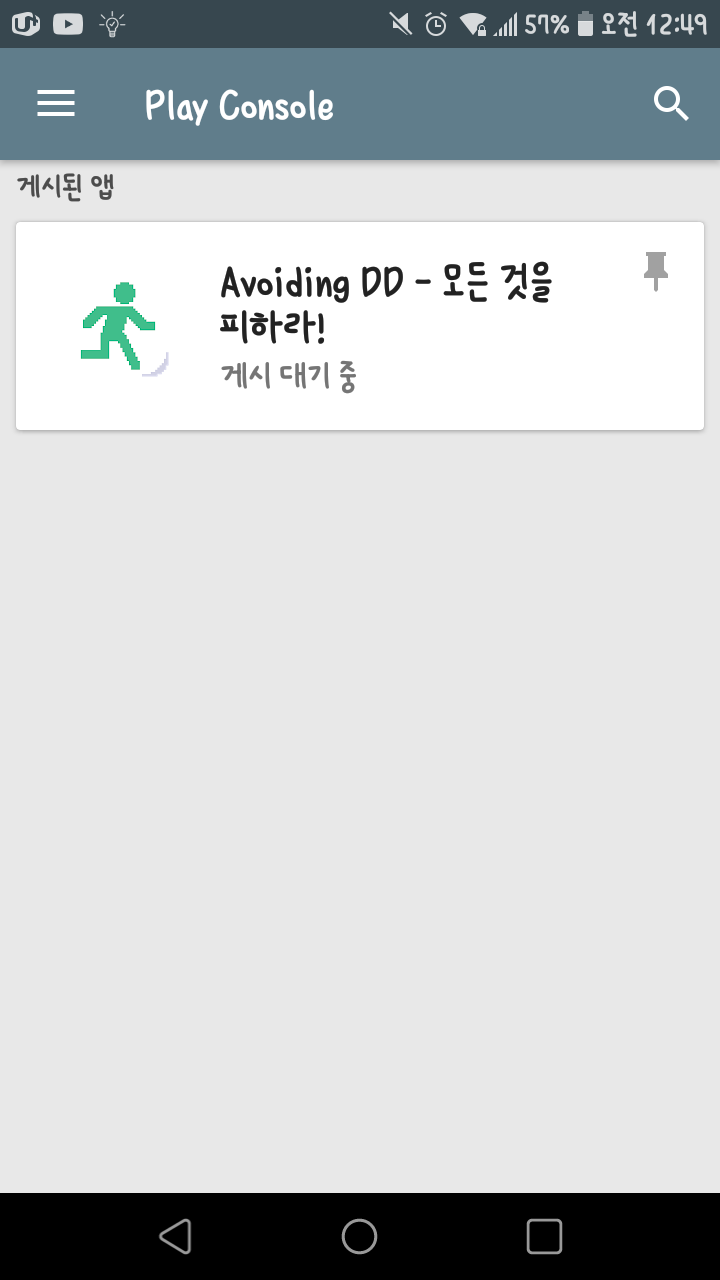Open the recent apps overview
Screen dimensions: 720x1280
(544, 1236)
